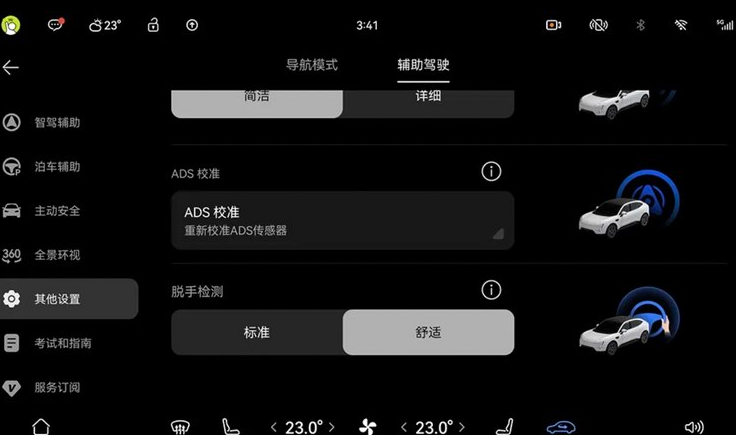736x435 pixels.
Task: Go back with the left arrow
Action: coord(11,67)
